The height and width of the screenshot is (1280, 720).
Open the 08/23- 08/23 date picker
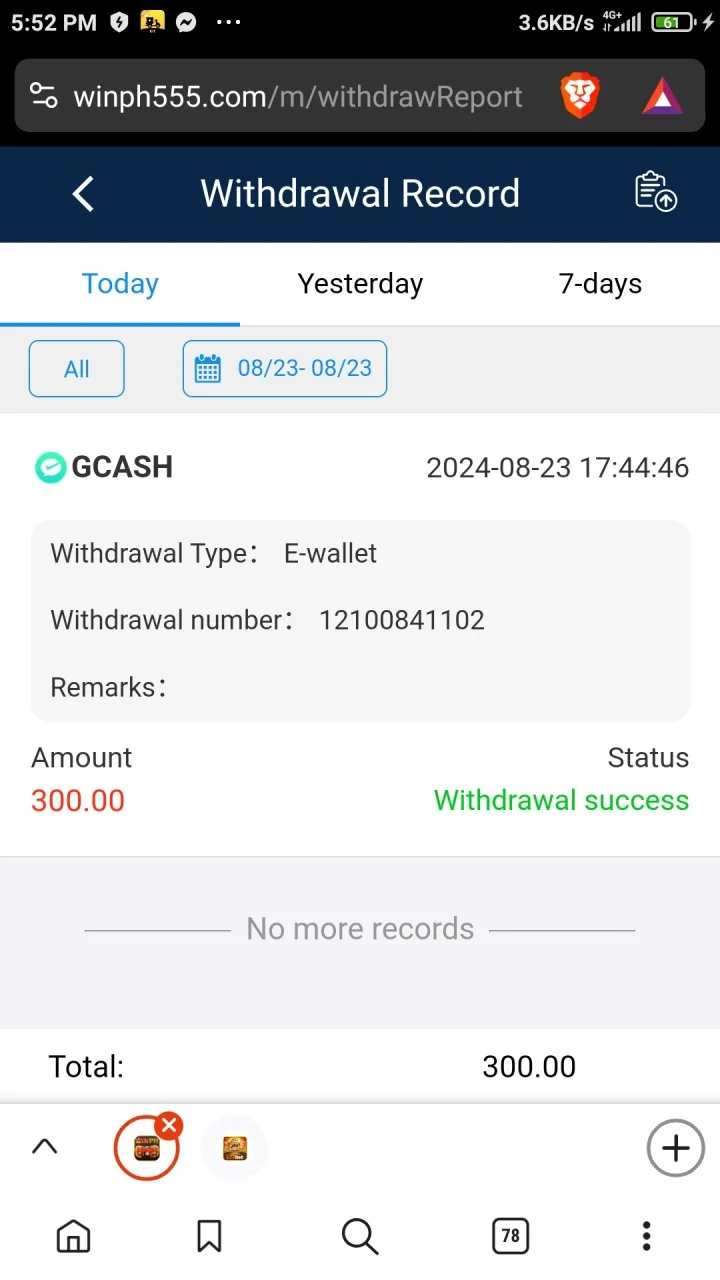[x=285, y=369]
